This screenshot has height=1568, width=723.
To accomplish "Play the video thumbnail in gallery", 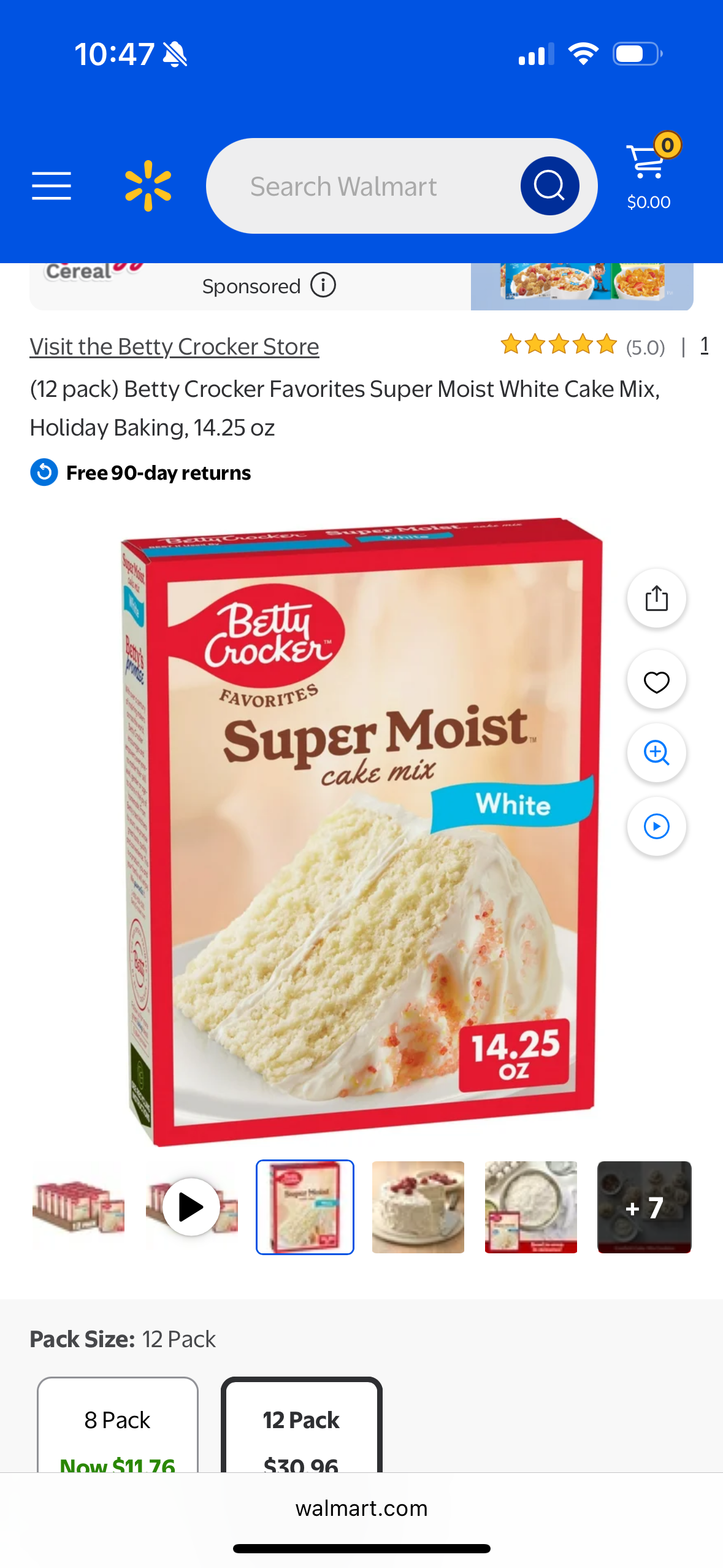I will pos(191,1207).
